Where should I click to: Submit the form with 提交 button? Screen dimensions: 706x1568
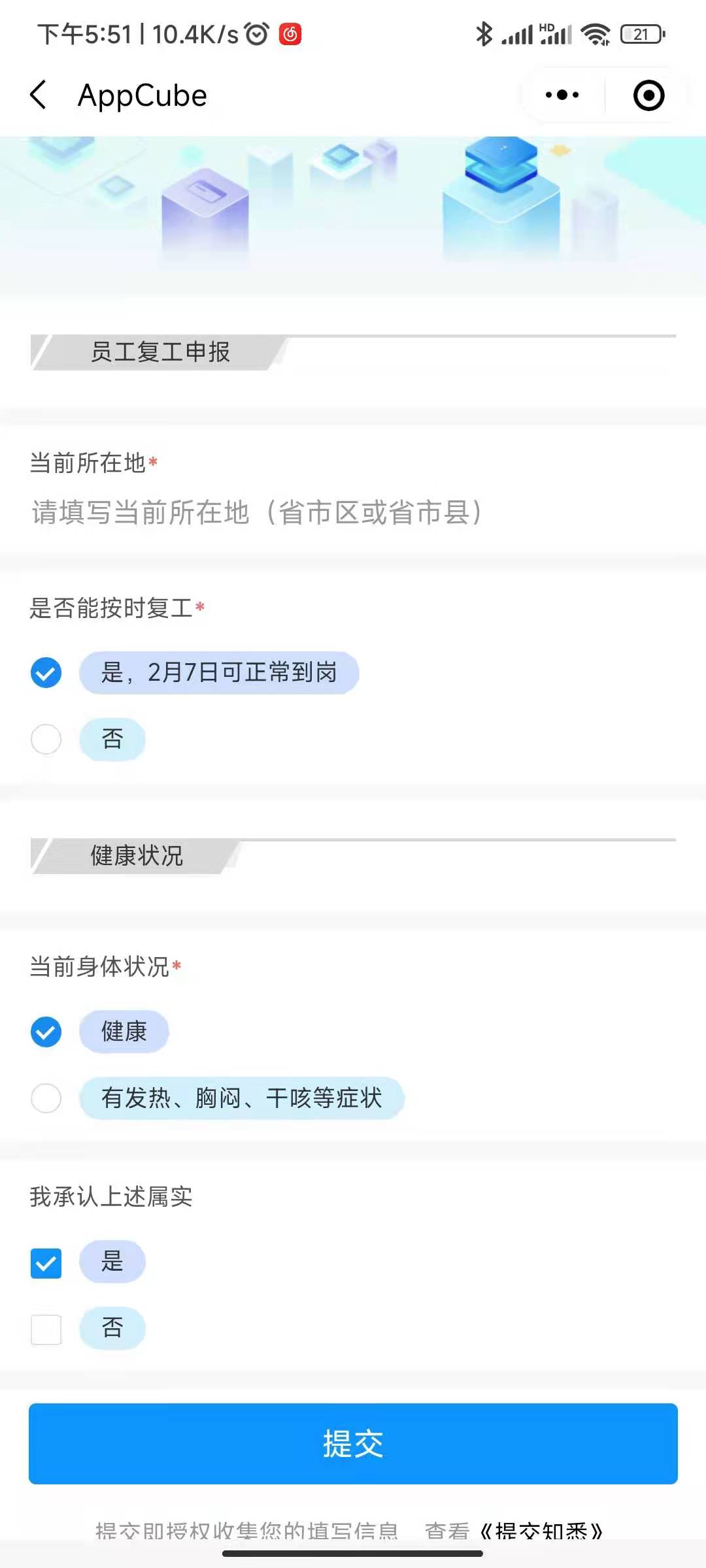tap(353, 1444)
